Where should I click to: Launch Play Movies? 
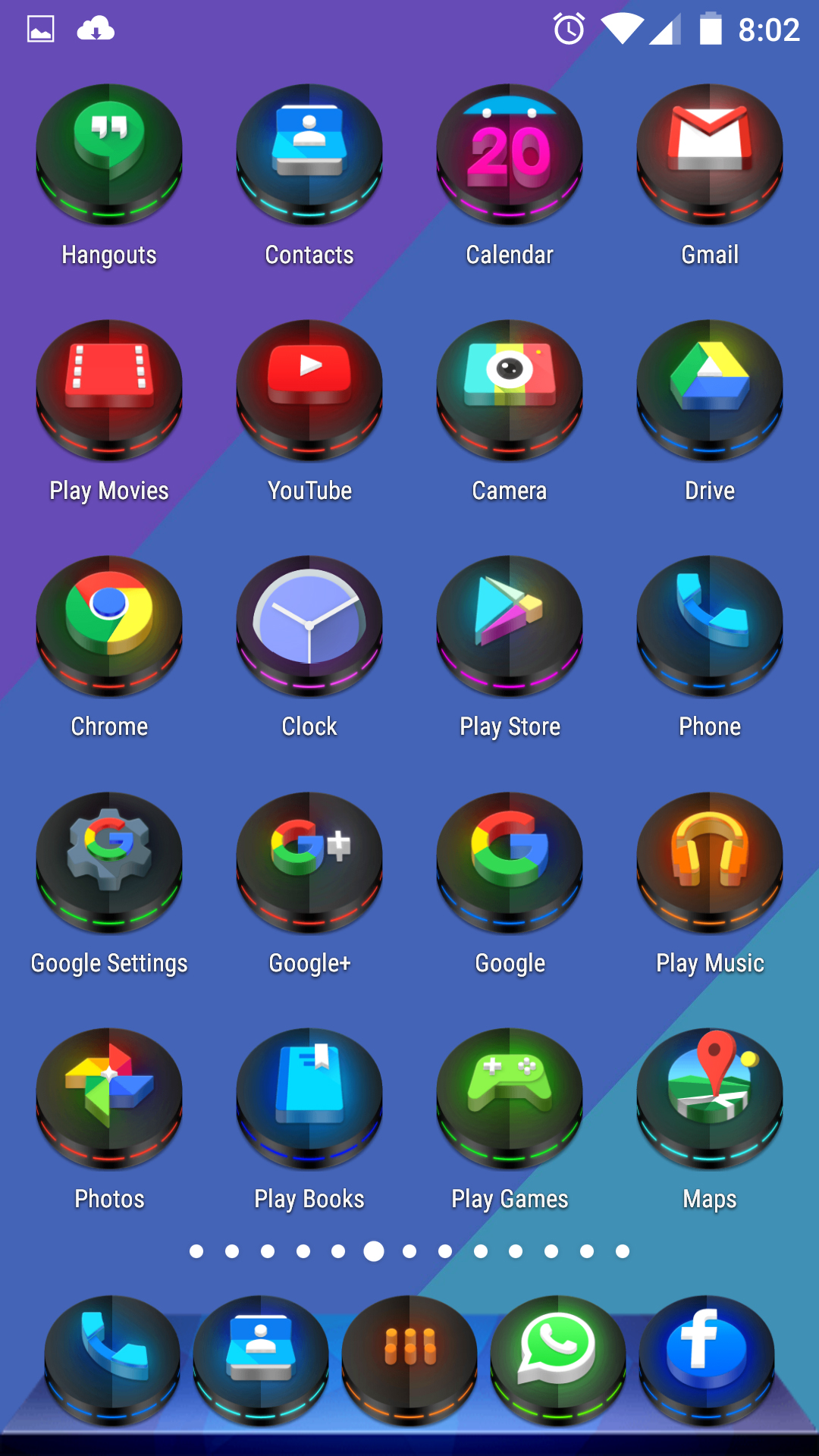point(109,391)
